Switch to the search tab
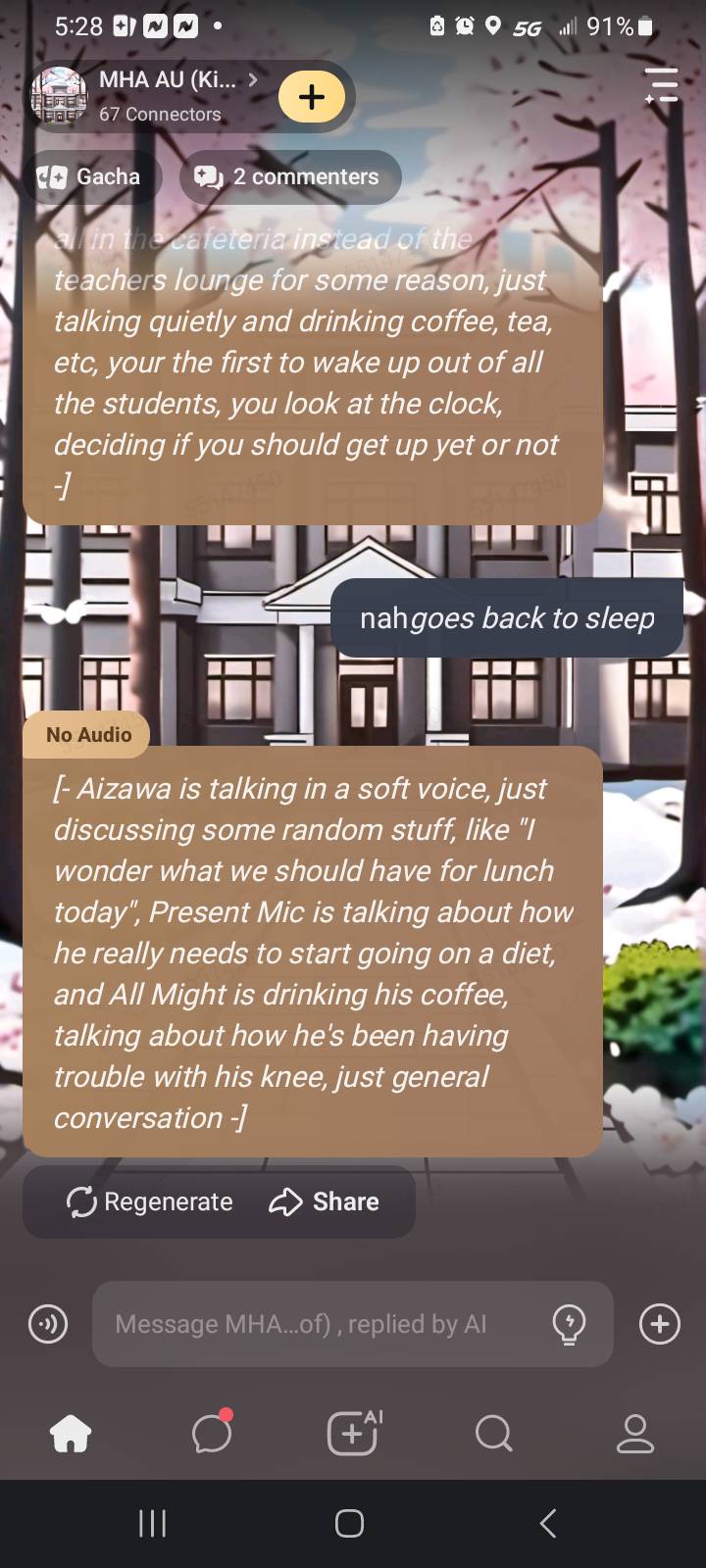Screen dimensions: 706x1568 tap(493, 1435)
